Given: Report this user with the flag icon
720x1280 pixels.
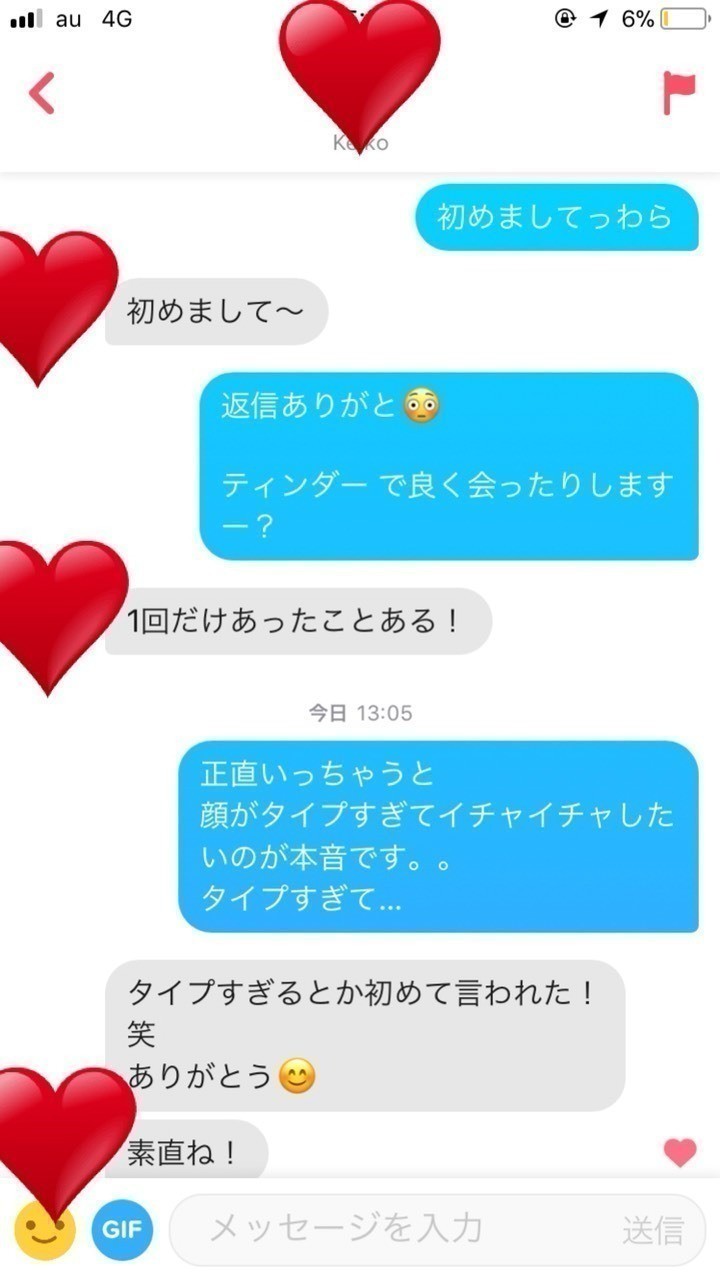Looking at the screenshot, I should point(678,93).
